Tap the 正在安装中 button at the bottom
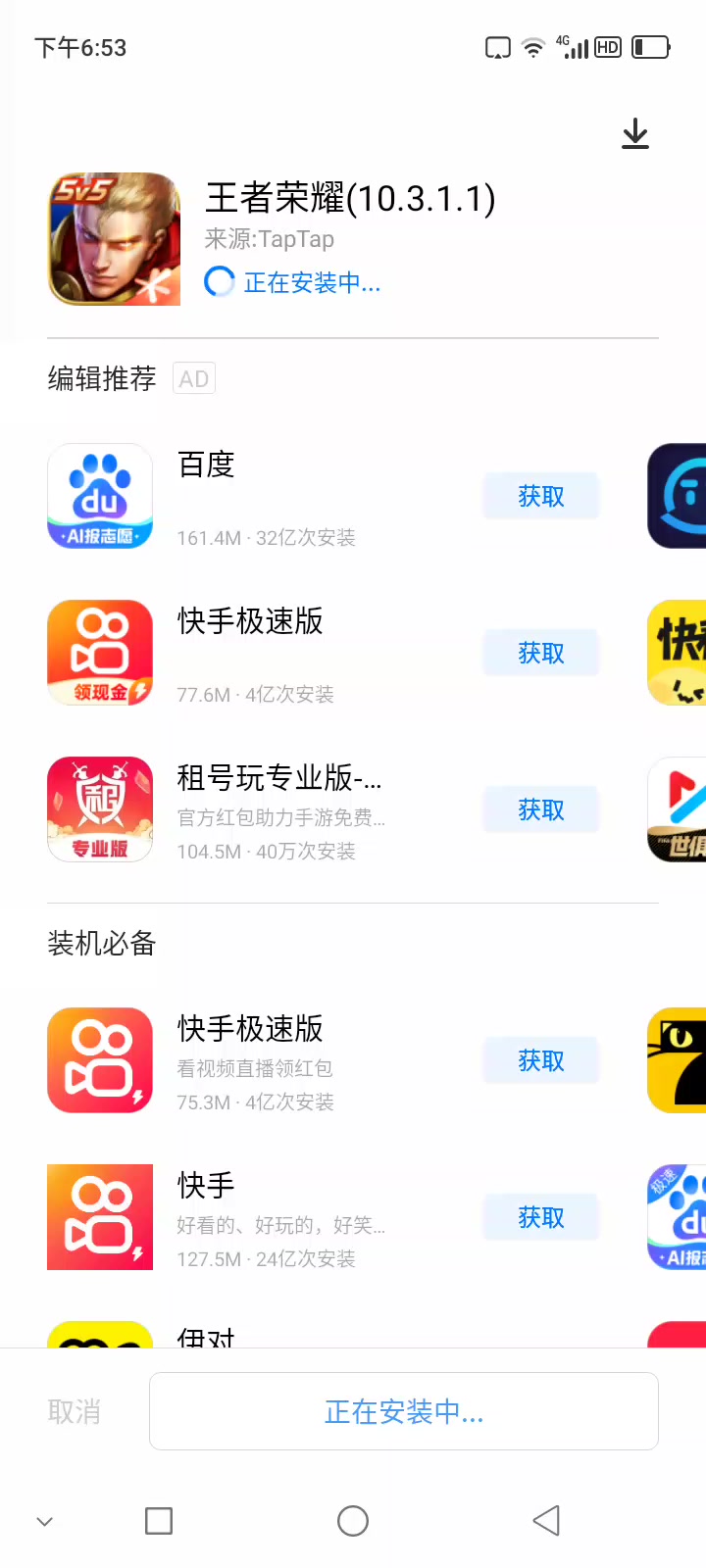 pyautogui.click(x=404, y=1411)
